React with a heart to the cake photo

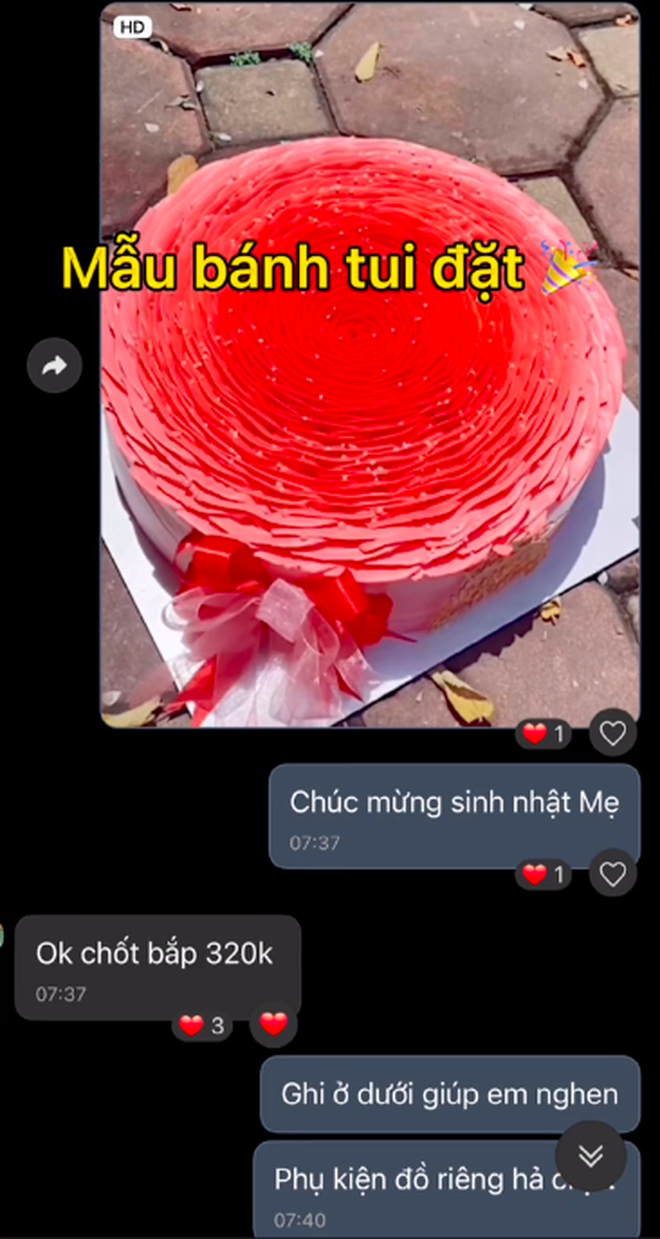pyautogui.click(x=612, y=735)
